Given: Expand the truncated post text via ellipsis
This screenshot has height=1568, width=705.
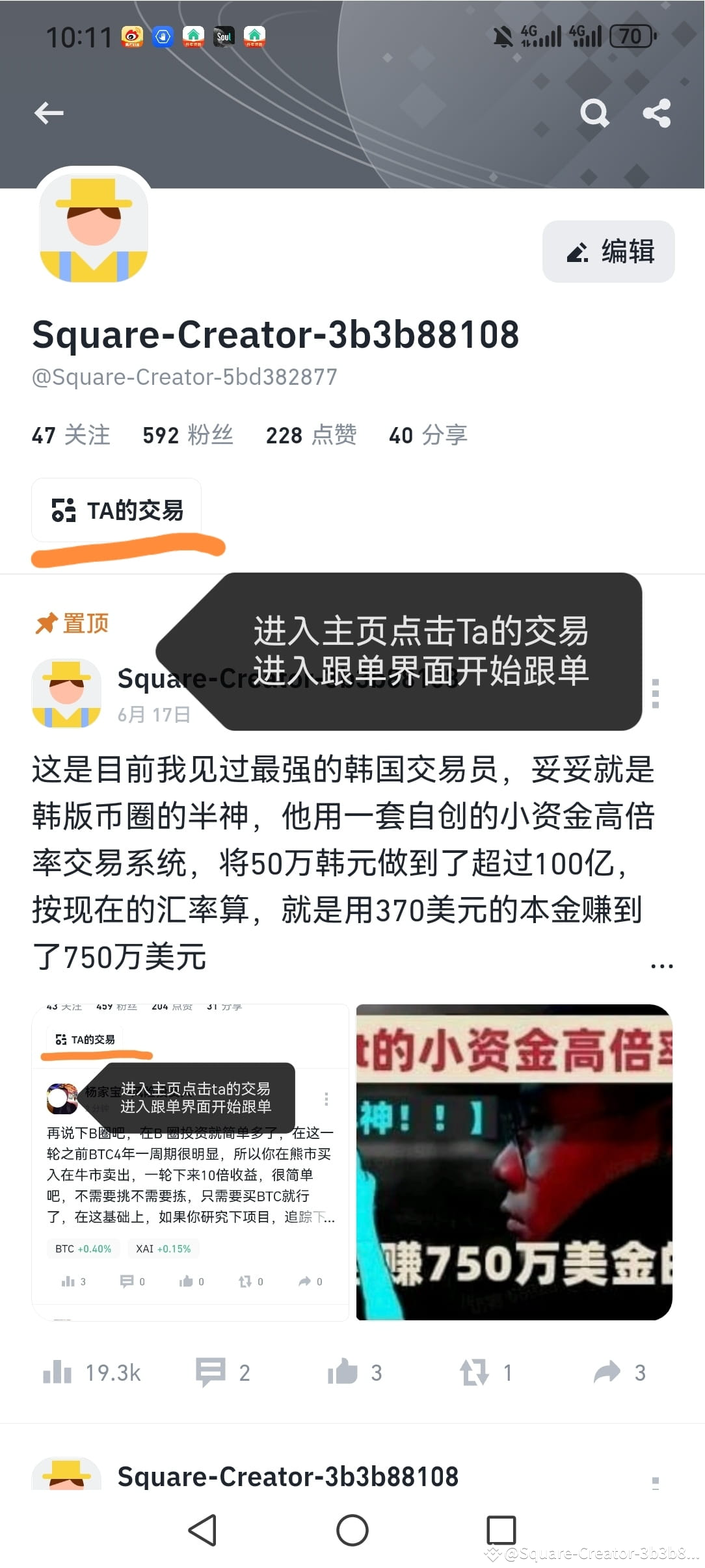Looking at the screenshot, I should [662, 965].
